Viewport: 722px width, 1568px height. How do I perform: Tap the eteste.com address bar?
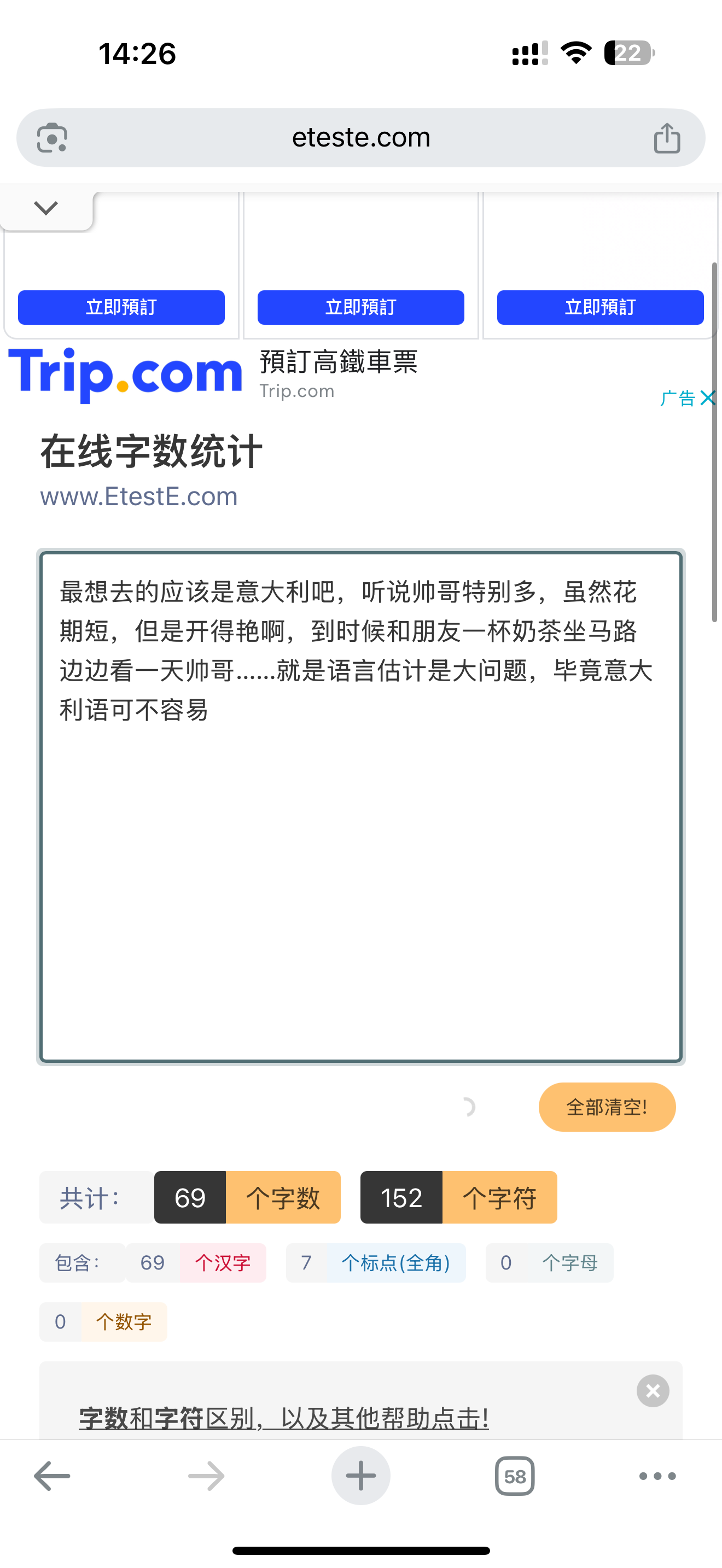361,138
